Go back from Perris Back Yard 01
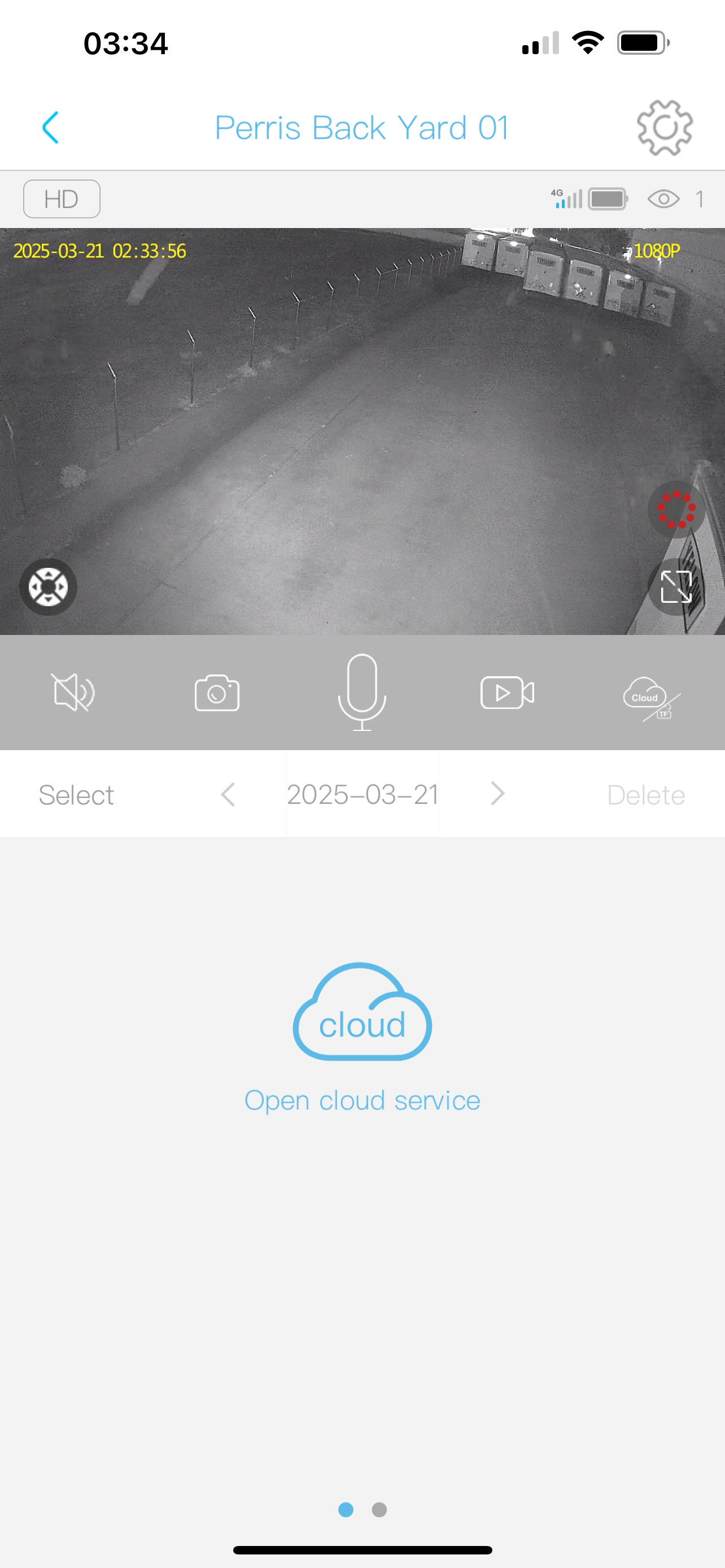This screenshot has height=1568, width=725. pyautogui.click(x=50, y=127)
